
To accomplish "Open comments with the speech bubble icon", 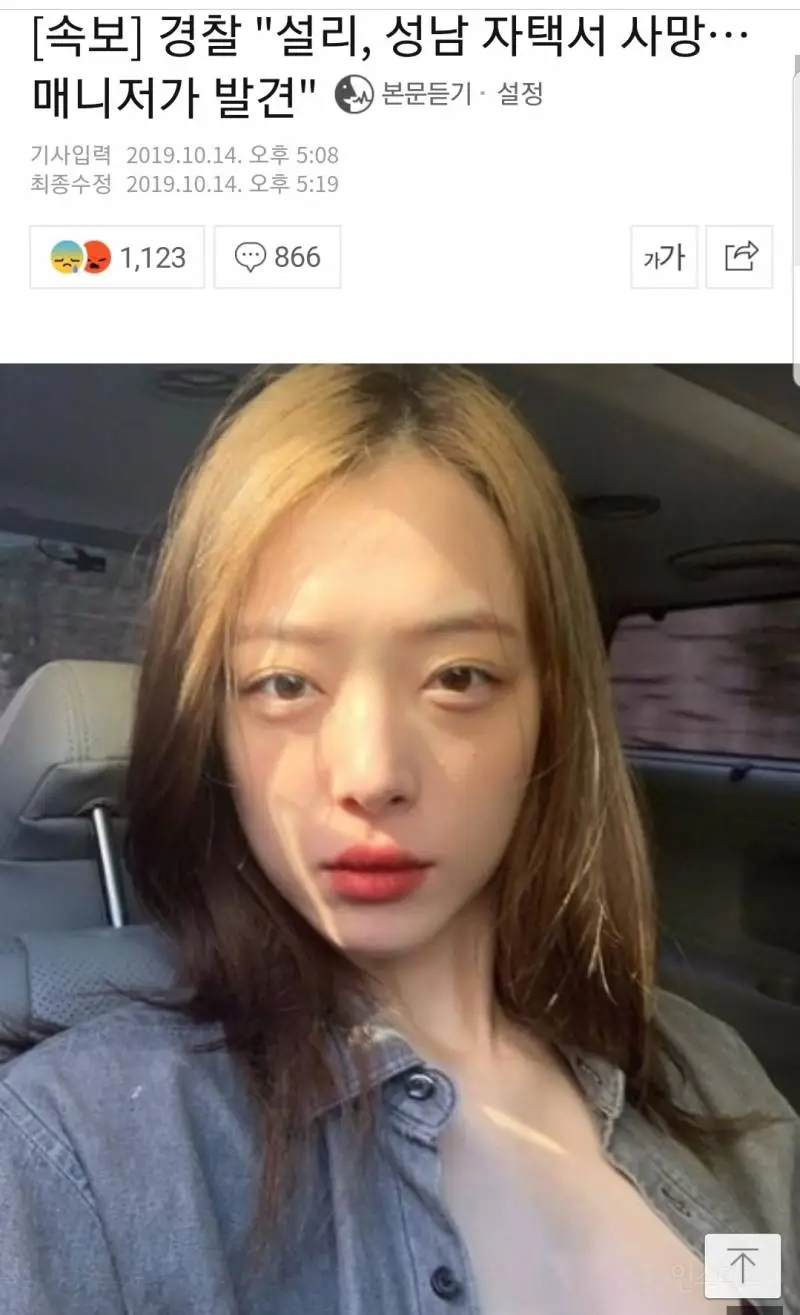I will tap(248, 257).
